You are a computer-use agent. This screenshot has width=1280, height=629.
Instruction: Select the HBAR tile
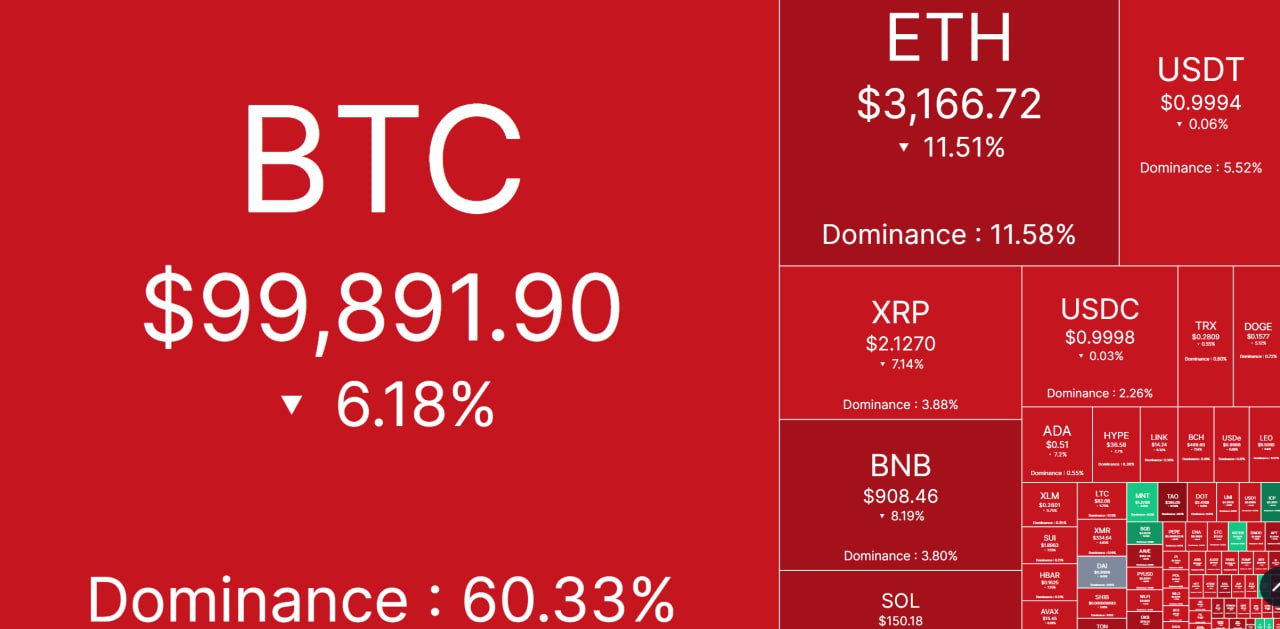[x=1049, y=581]
